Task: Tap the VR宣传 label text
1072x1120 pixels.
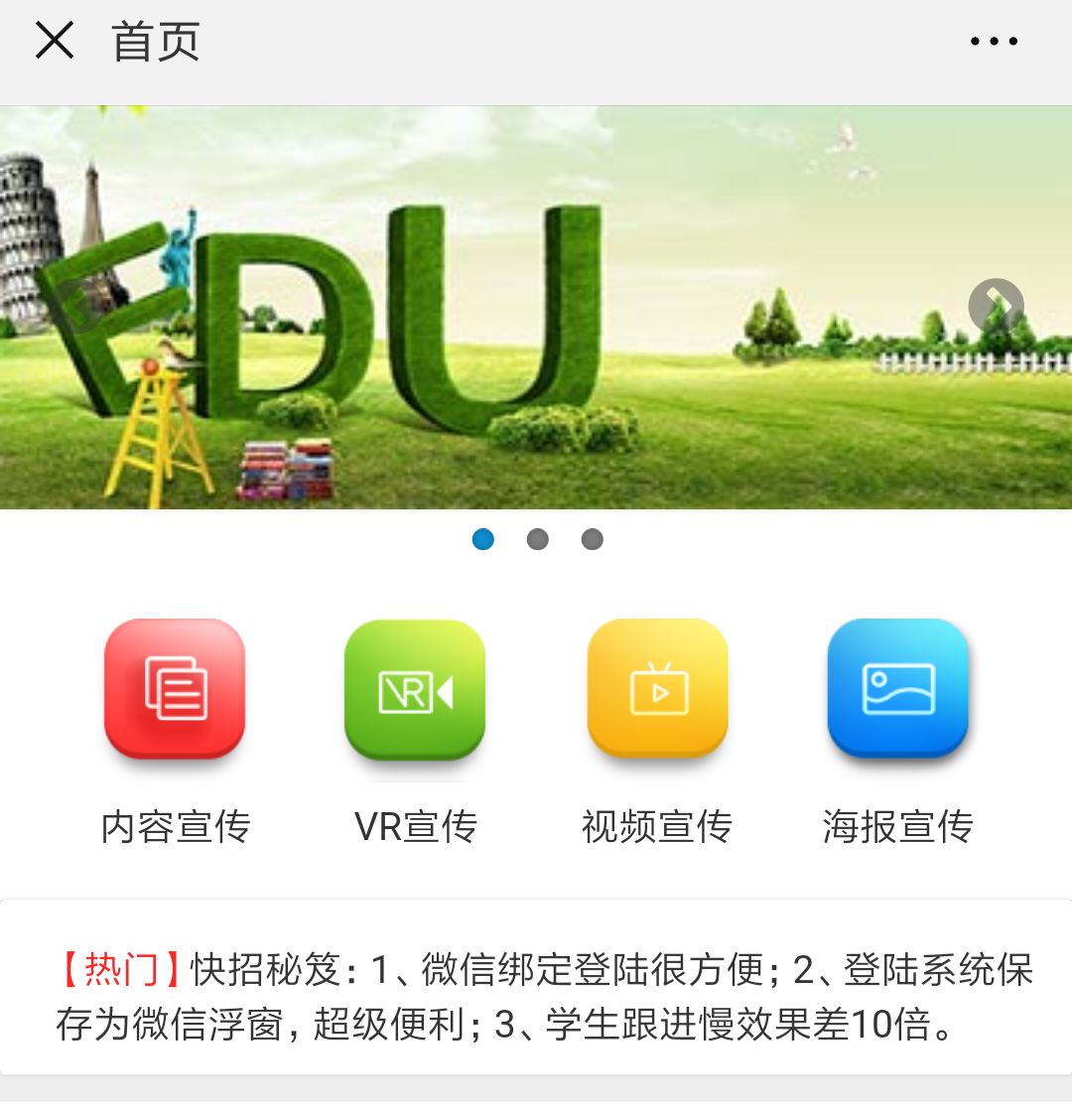Action: click(x=414, y=824)
